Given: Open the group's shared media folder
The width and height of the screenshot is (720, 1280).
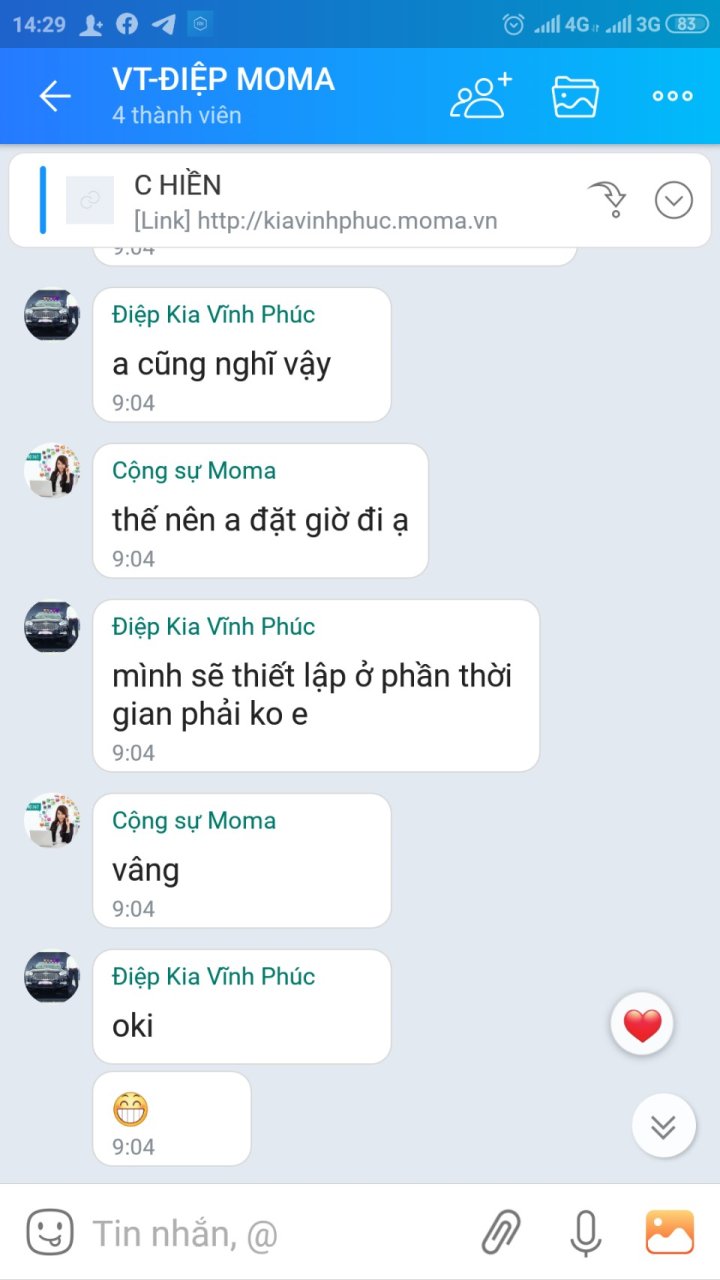Looking at the screenshot, I should coord(576,96).
